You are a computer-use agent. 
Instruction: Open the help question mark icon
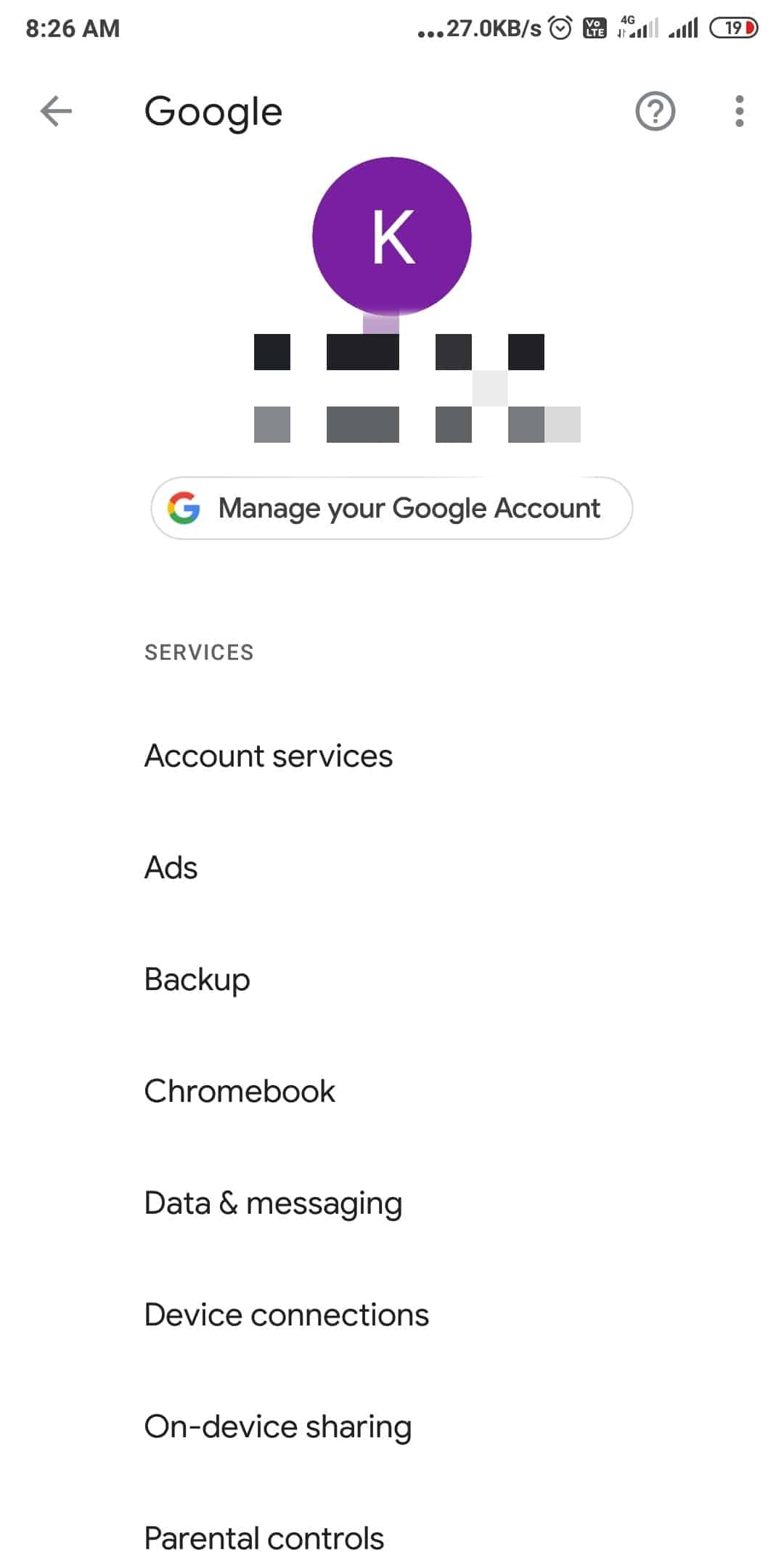click(655, 111)
